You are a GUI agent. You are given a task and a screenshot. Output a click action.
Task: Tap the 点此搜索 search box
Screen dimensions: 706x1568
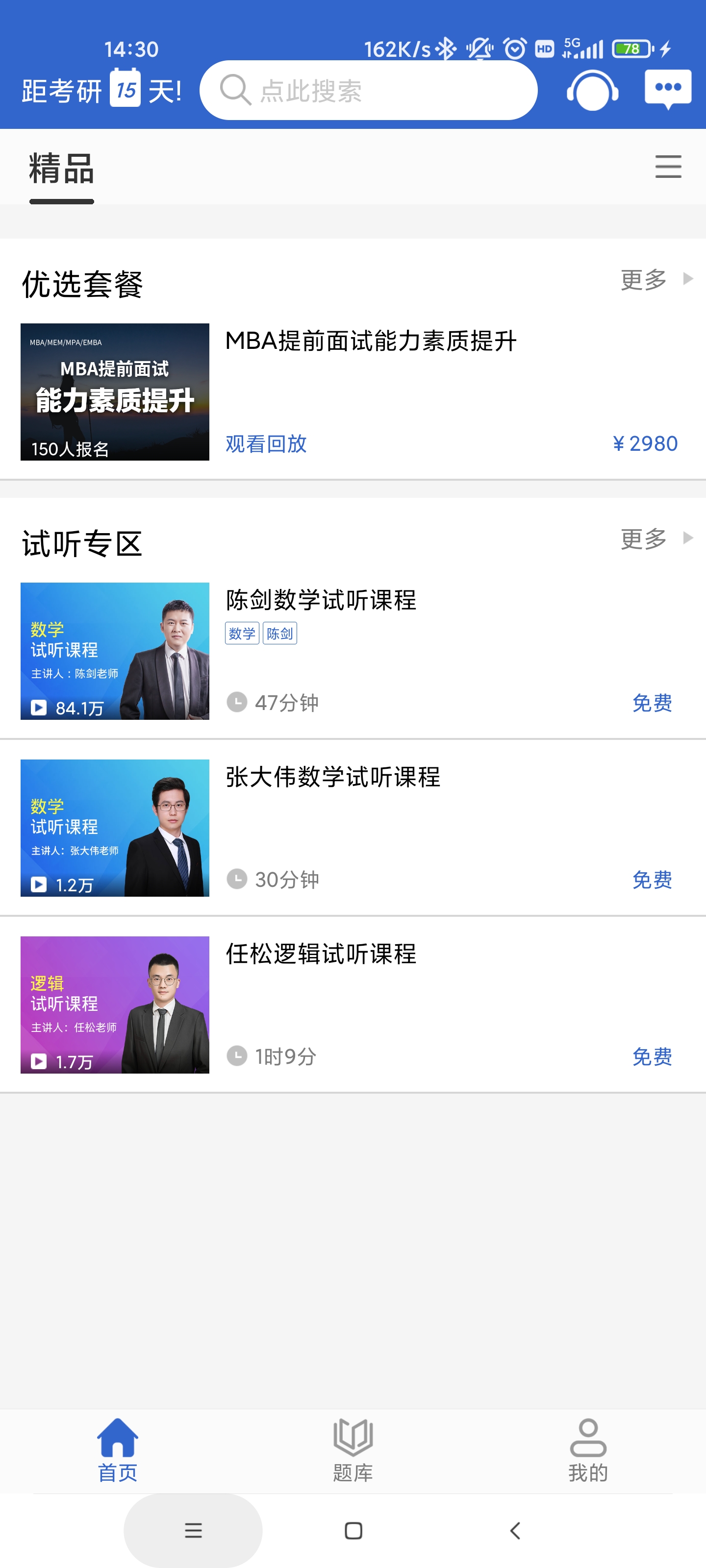pyautogui.click(x=368, y=91)
